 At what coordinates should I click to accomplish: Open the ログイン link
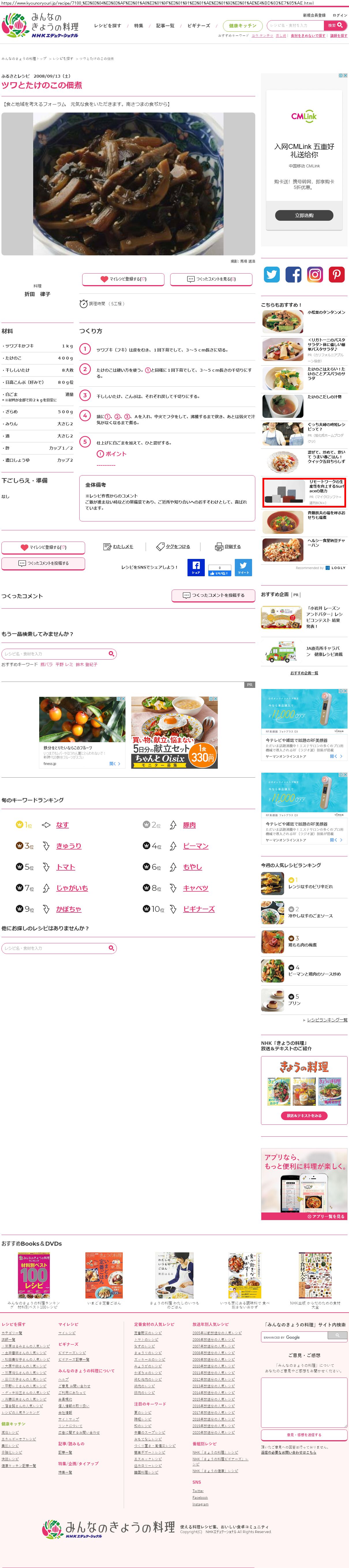point(340,15)
